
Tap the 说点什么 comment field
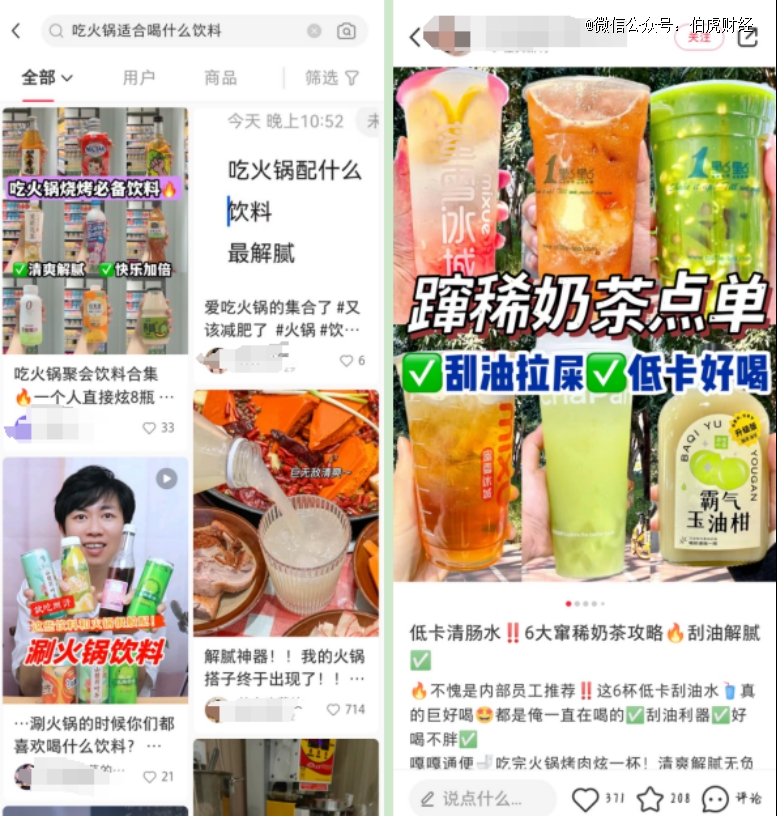point(482,798)
